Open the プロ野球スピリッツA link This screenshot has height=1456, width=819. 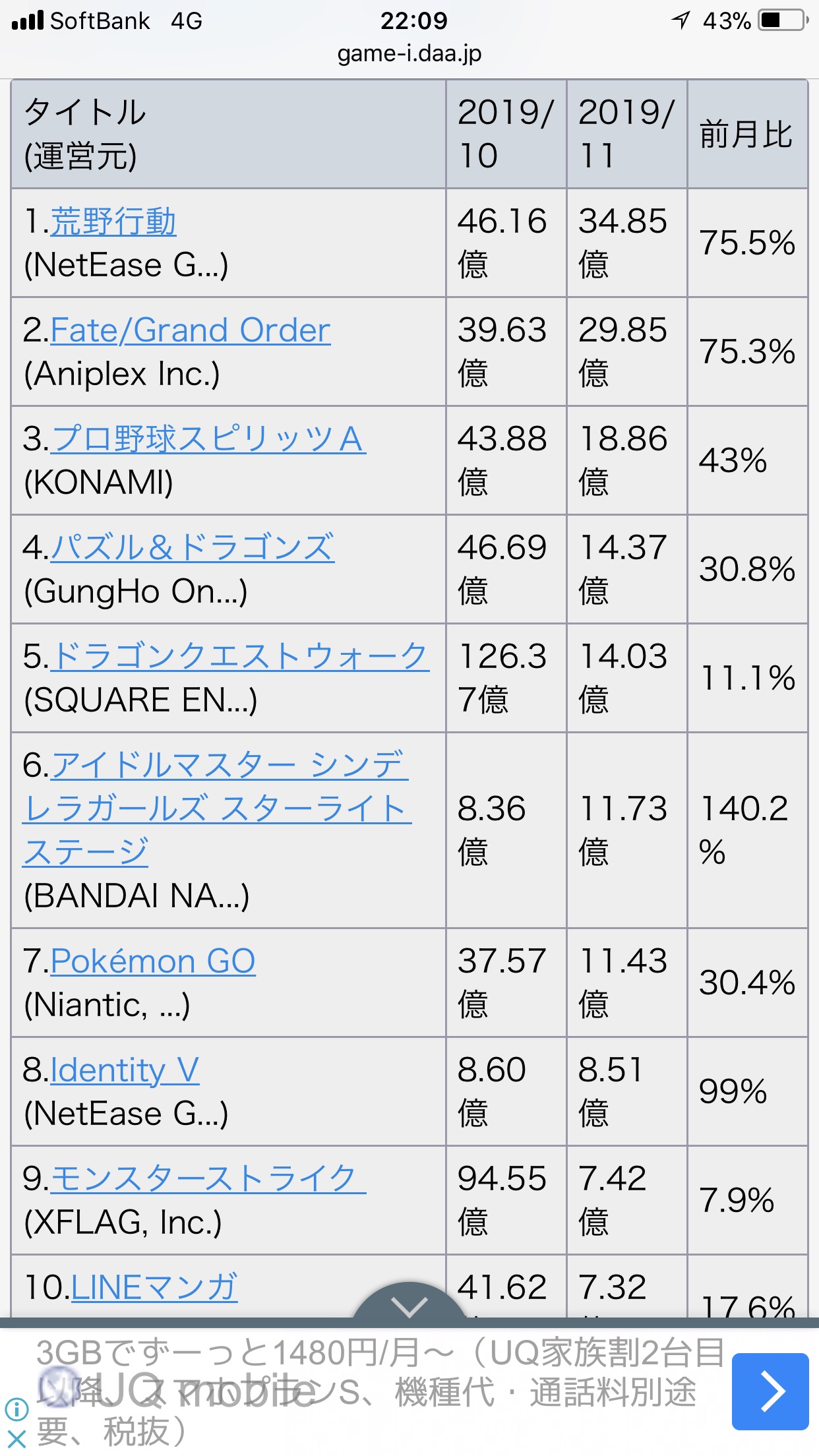pyautogui.click(x=208, y=439)
